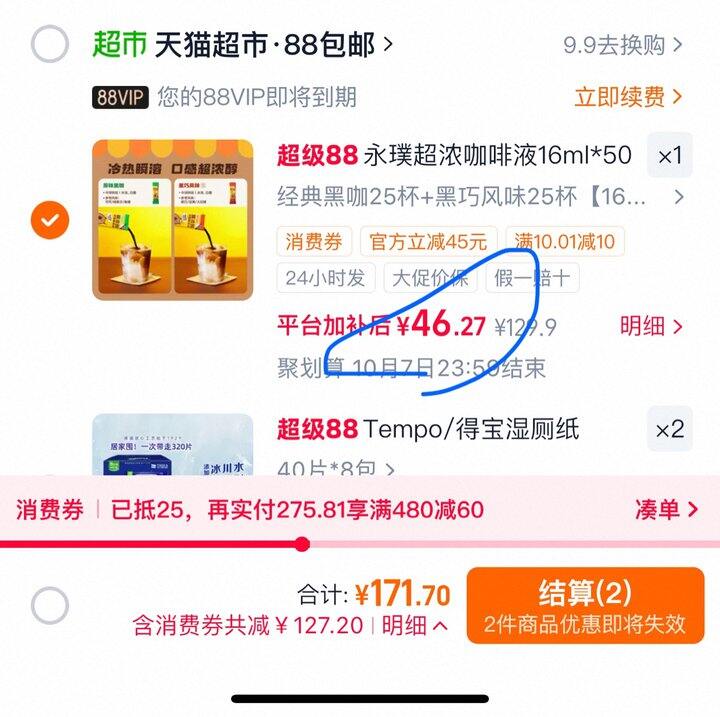The image size is (720, 717).
Task: Uncheck the 永璞 coffee item
Action: [x=50, y=220]
